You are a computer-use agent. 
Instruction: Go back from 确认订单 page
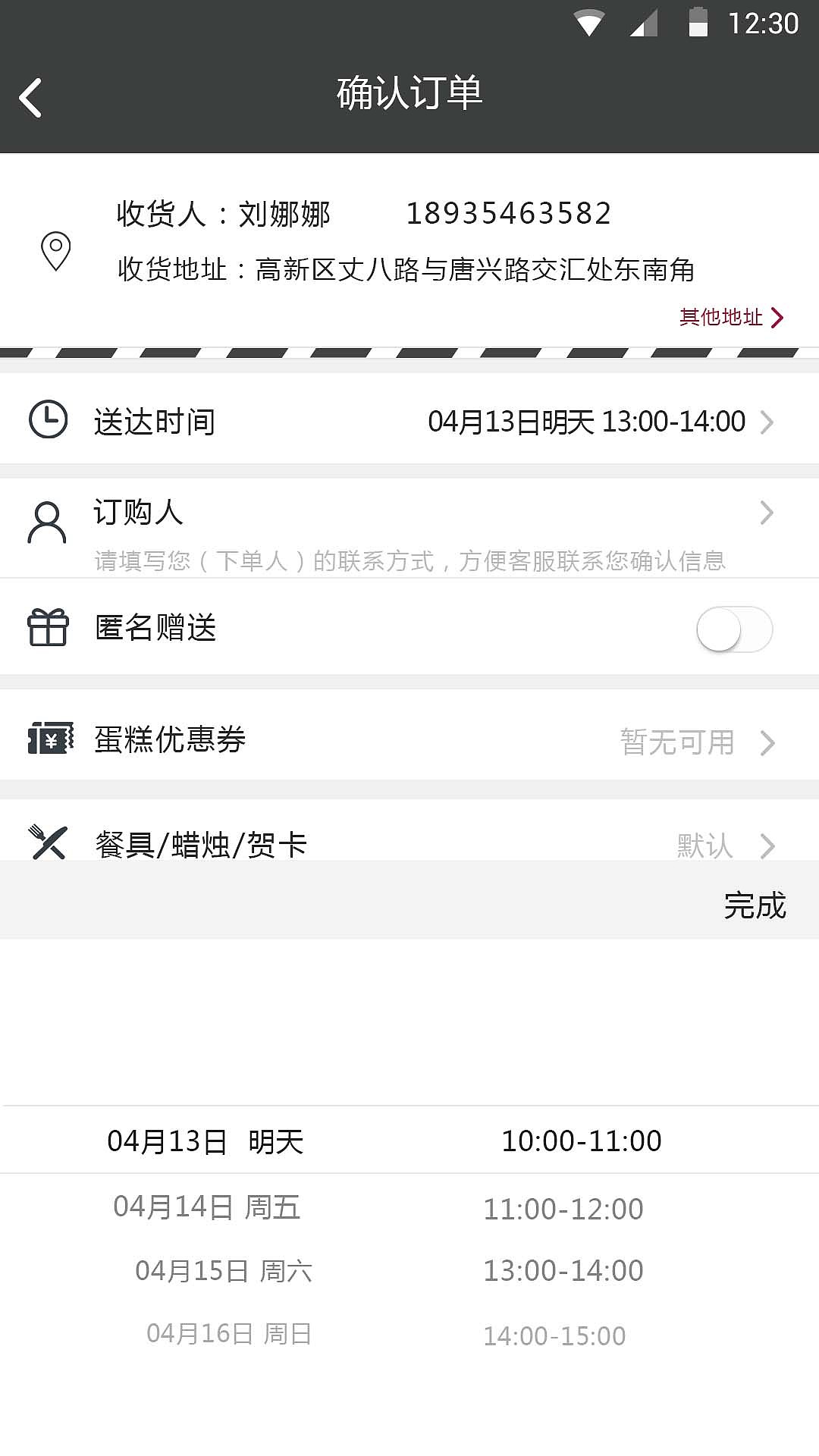tap(31, 97)
